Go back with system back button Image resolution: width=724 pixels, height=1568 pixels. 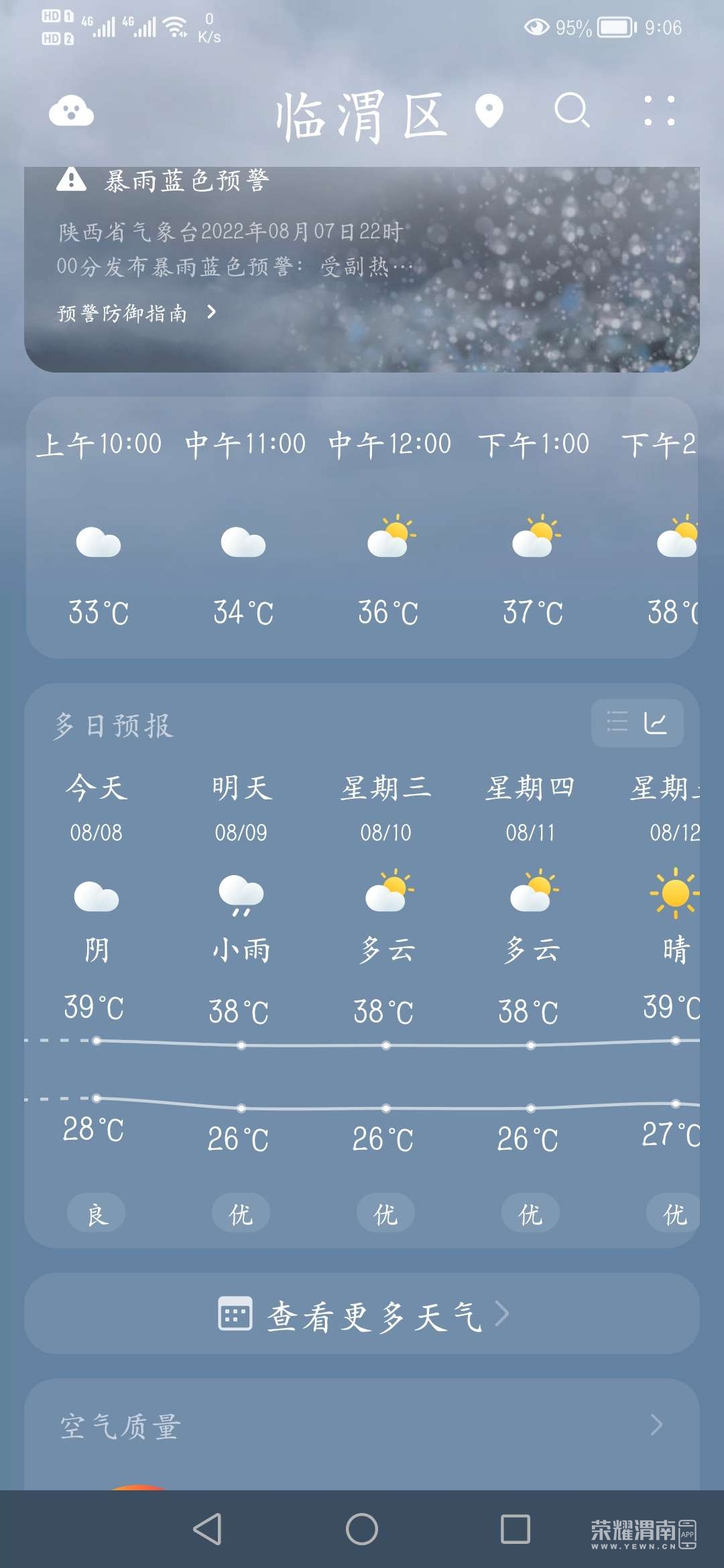(208, 1528)
